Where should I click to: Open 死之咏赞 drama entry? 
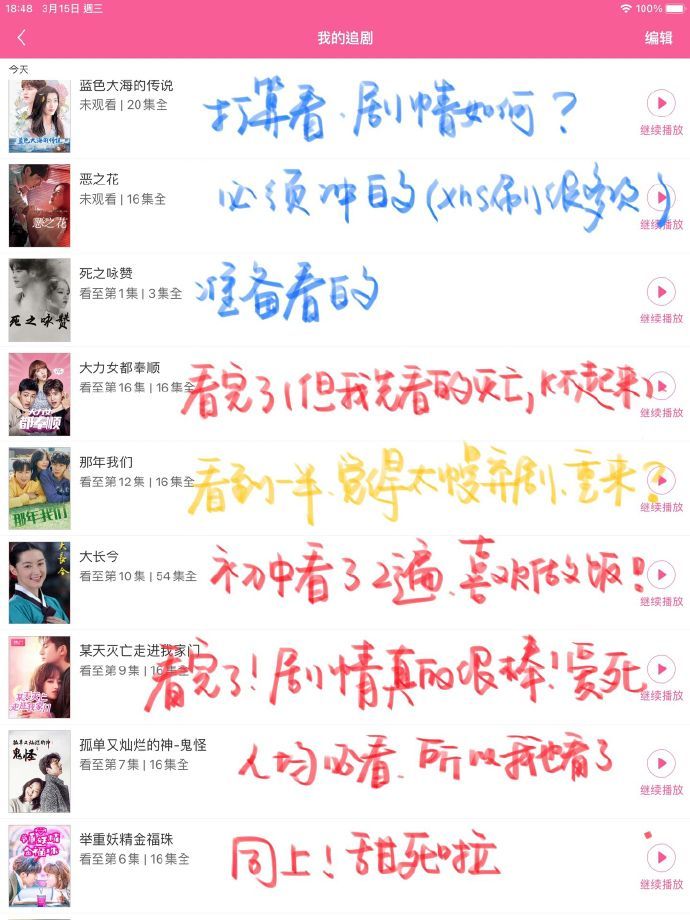pyautogui.click(x=106, y=274)
